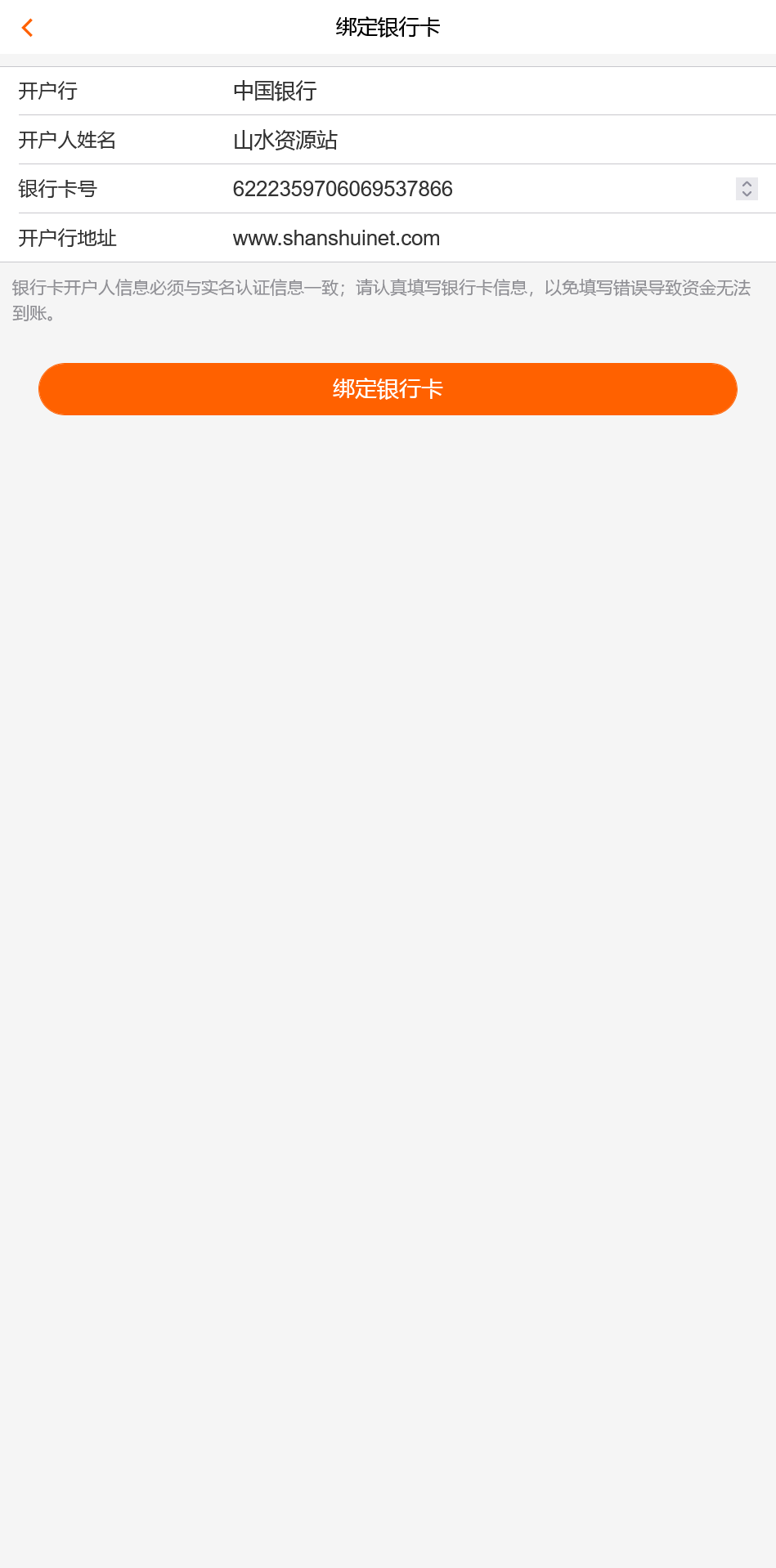The image size is (776, 1568).
Task: Click the up arrow of the card number stepper
Action: point(746,184)
